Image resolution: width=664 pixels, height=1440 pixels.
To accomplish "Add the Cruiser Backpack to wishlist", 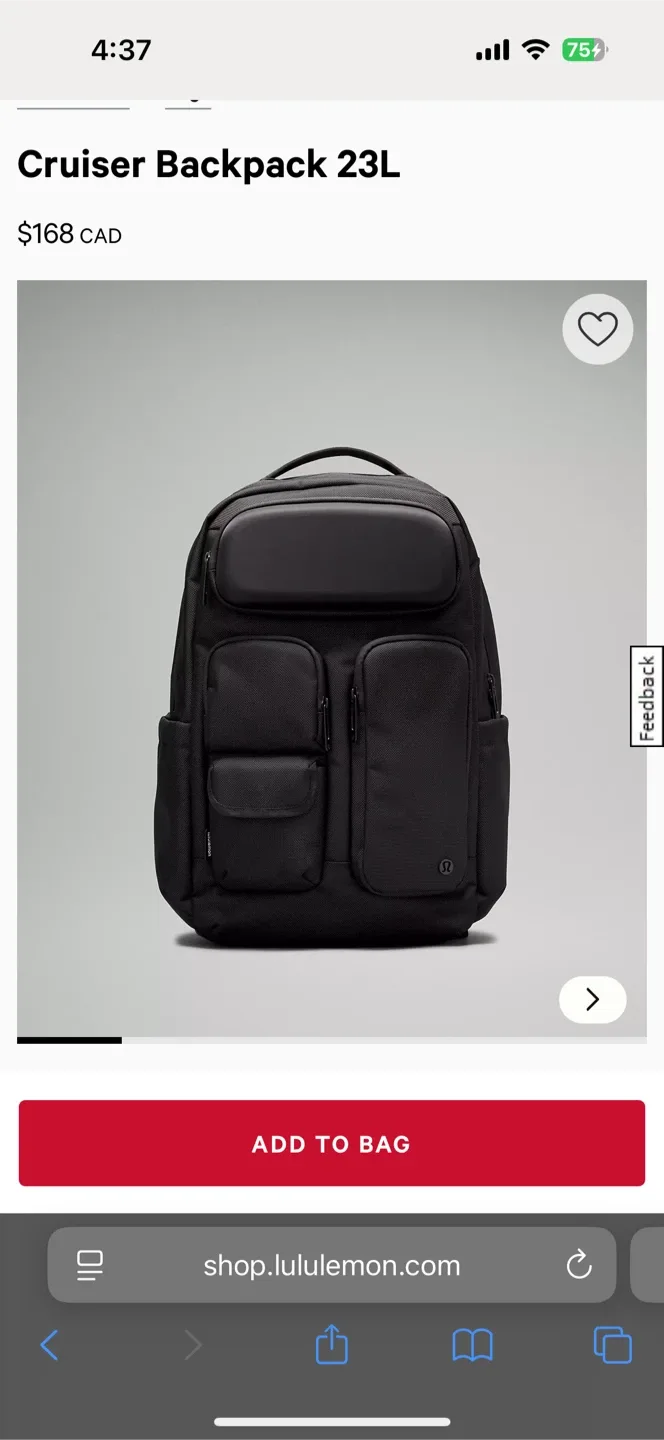I will click(x=597, y=329).
